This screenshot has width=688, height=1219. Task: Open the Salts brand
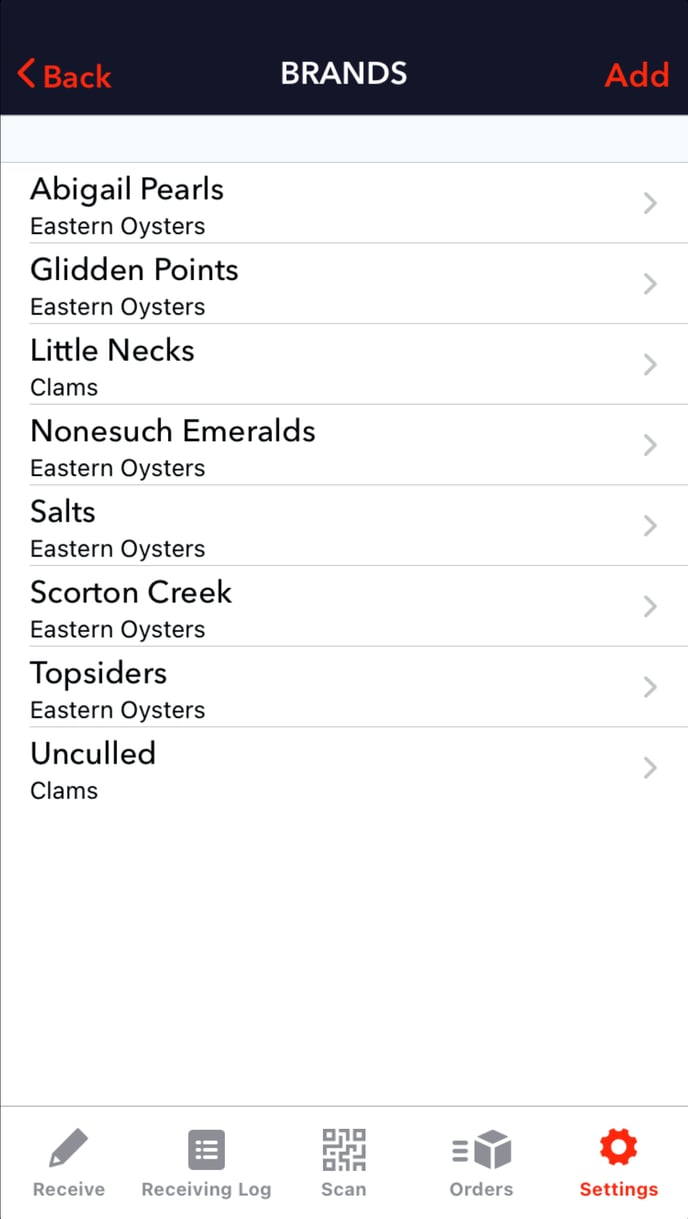(344, 526)
